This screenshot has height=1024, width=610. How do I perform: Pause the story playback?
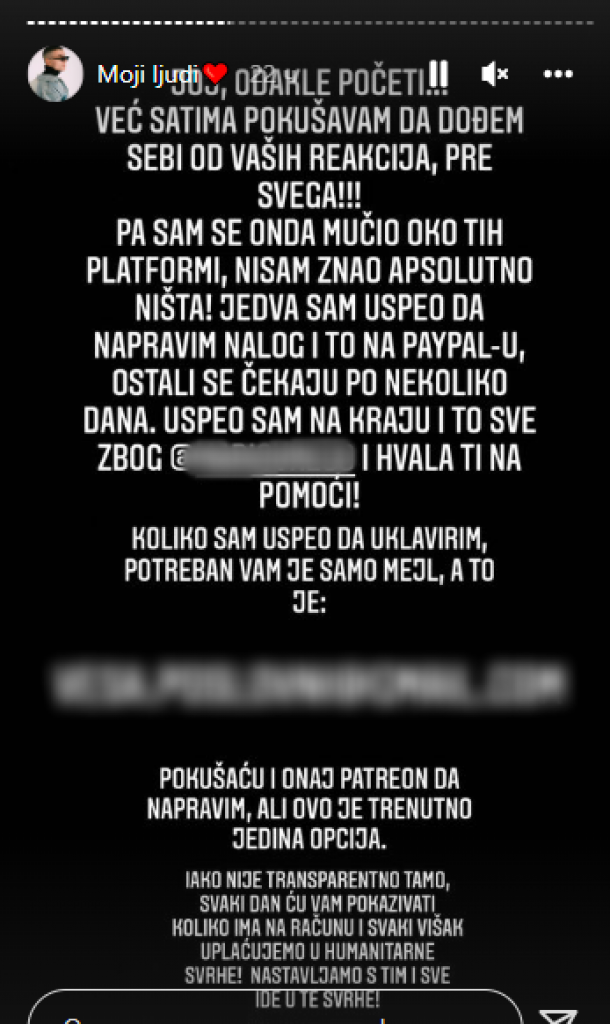(438, 73)
